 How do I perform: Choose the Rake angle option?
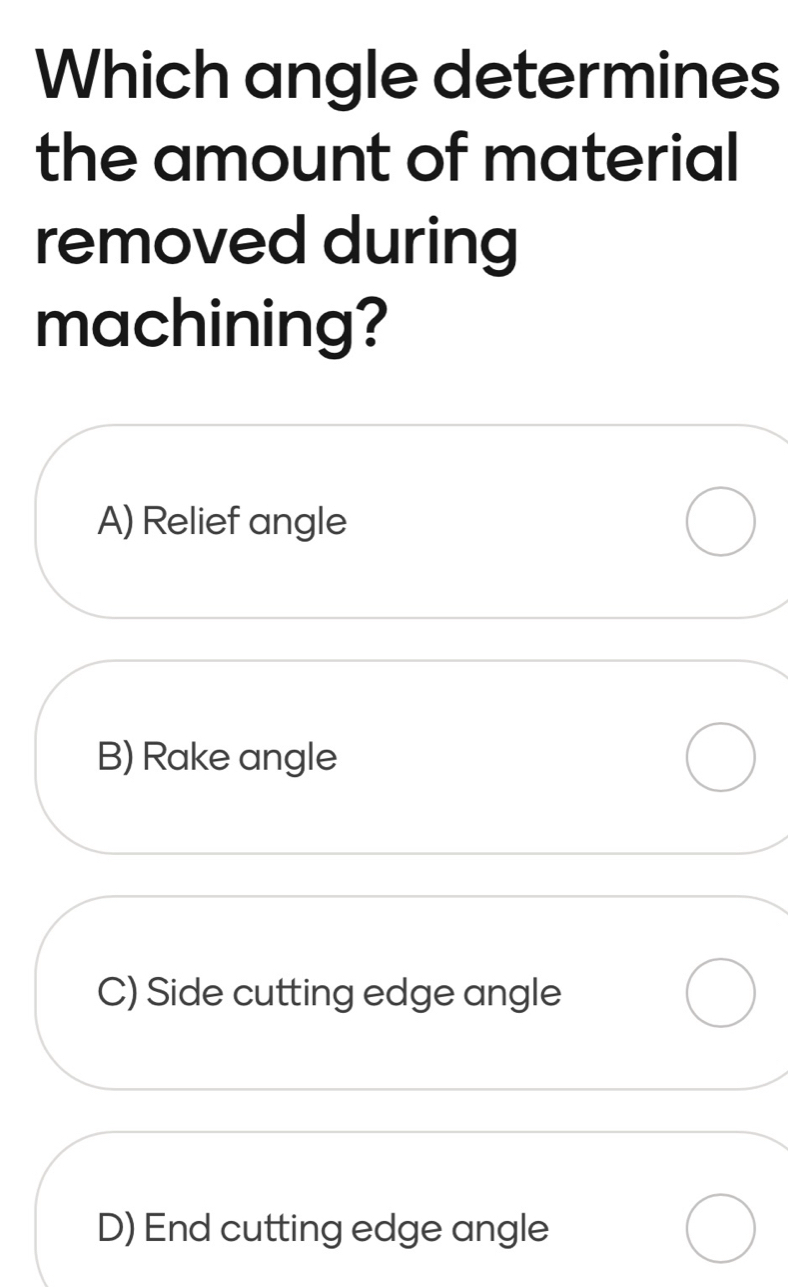[x=720, y=758]
